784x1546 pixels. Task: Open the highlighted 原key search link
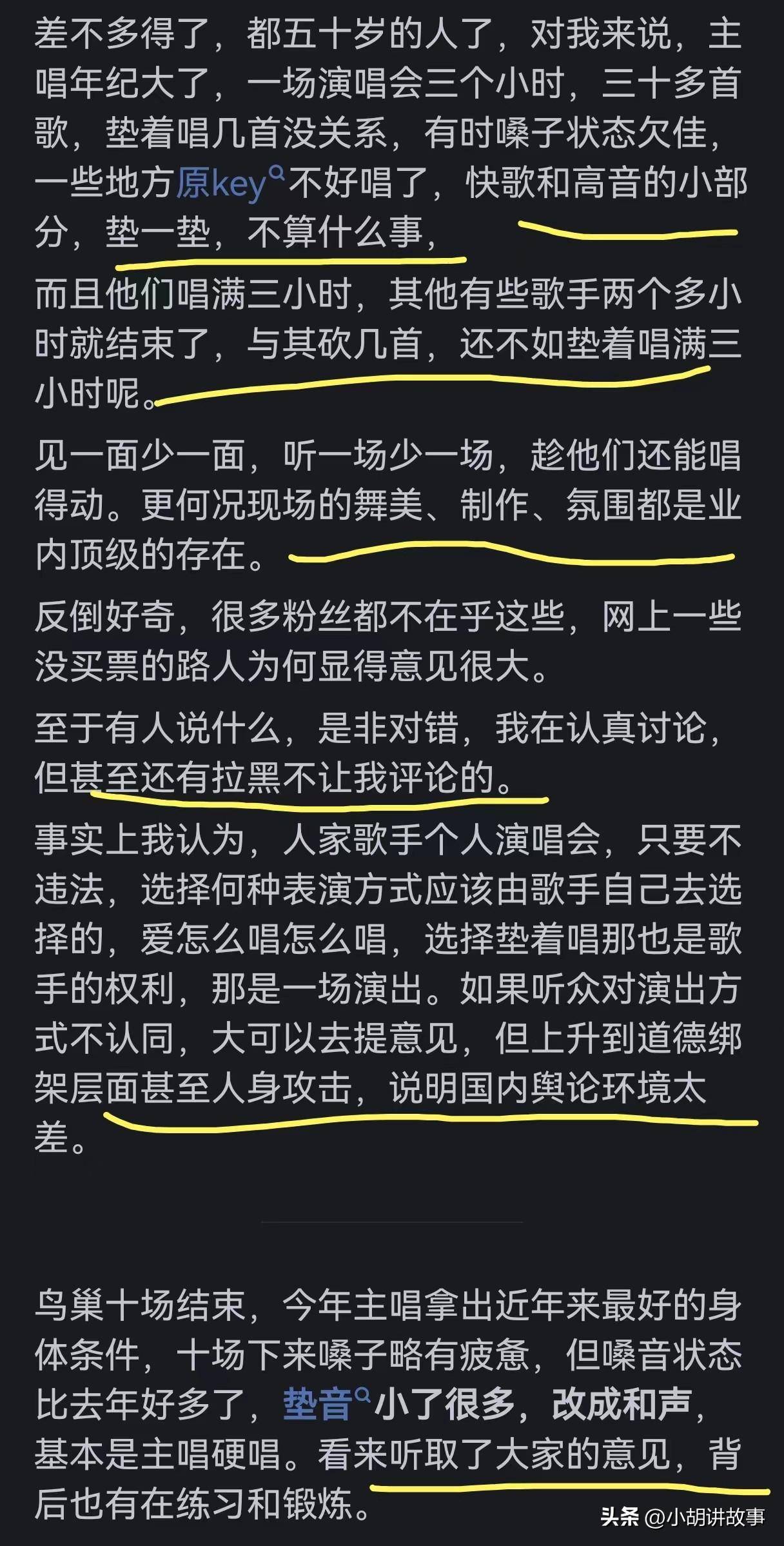pyautogui.click(x=230, y=183)
